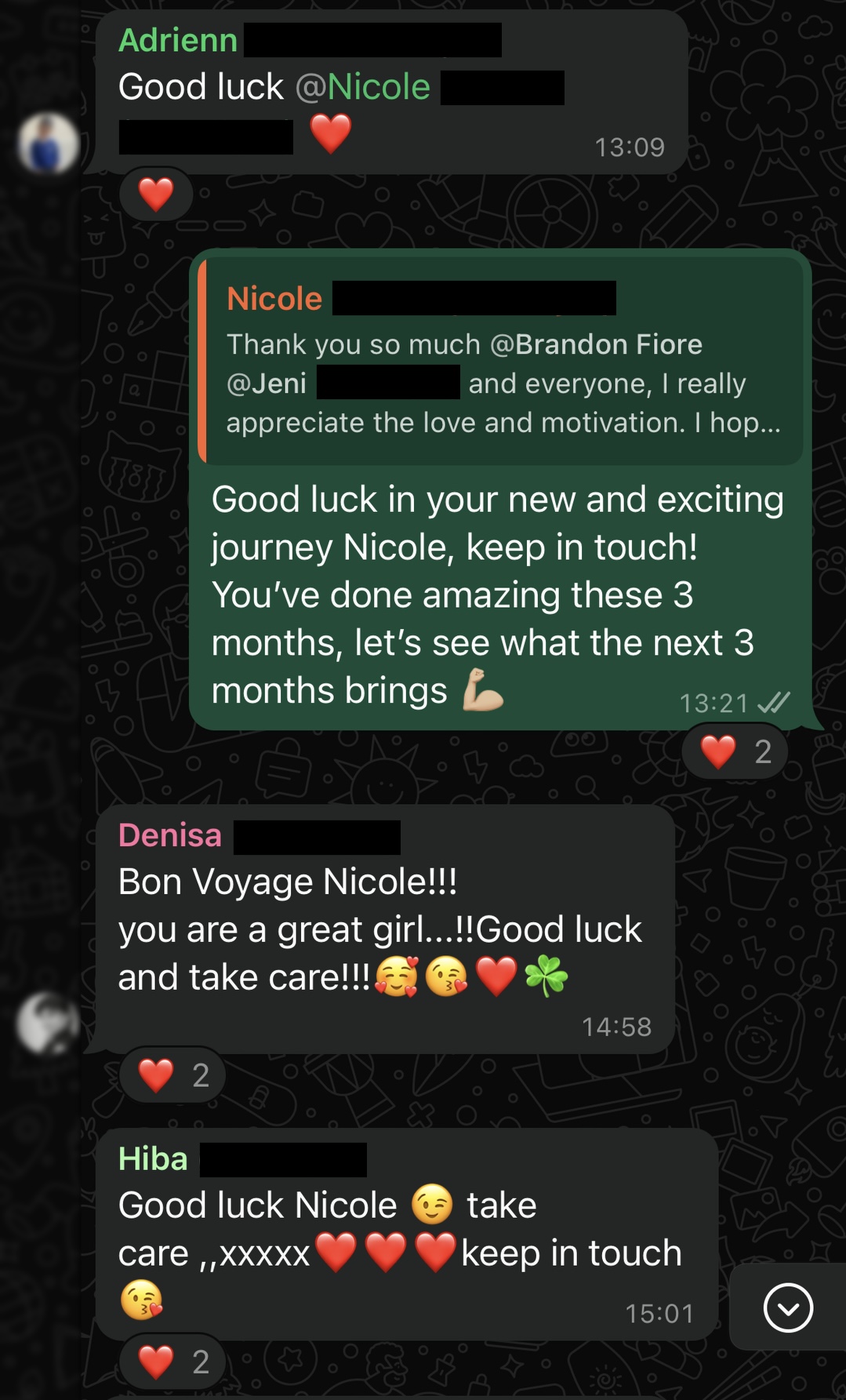Open Denisa's profile picture
The height and width of the screenshot is (1400, 846).
(x=47, y=1022)
